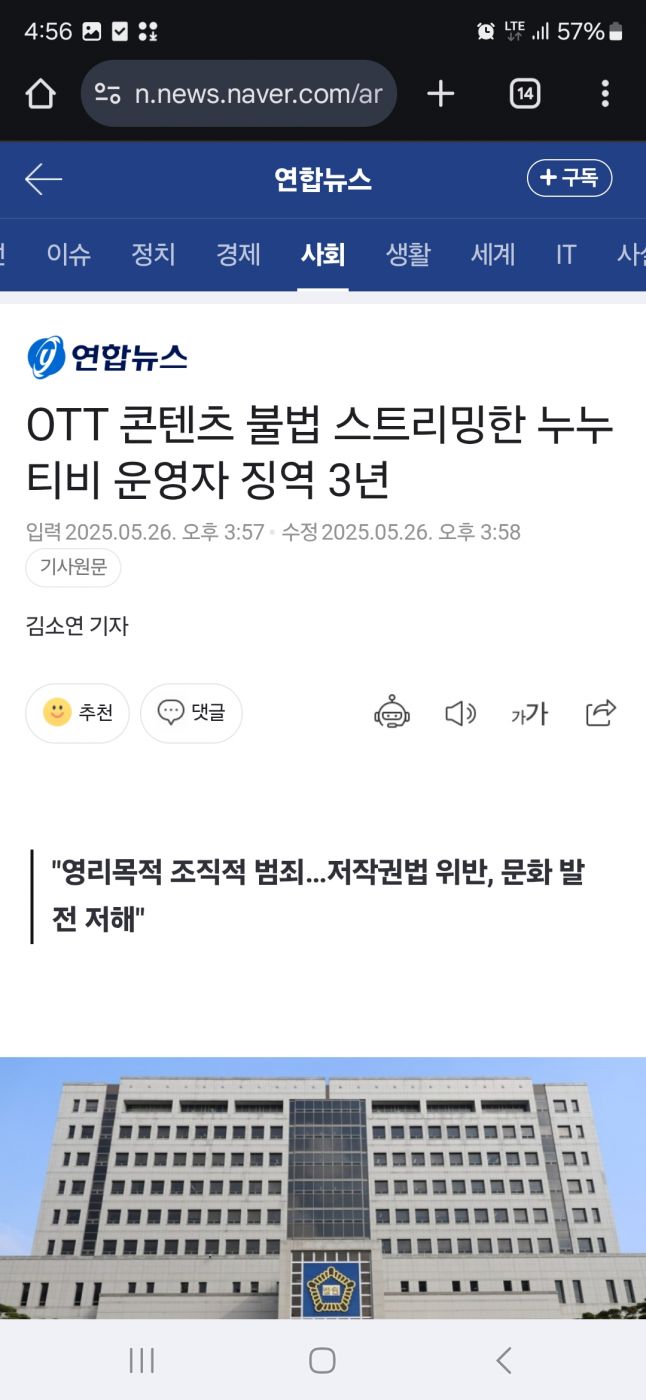The height and width of the screenshot is (1400, 646).
Task: Switch to the 정치 tab
Action: coord(153,255)
